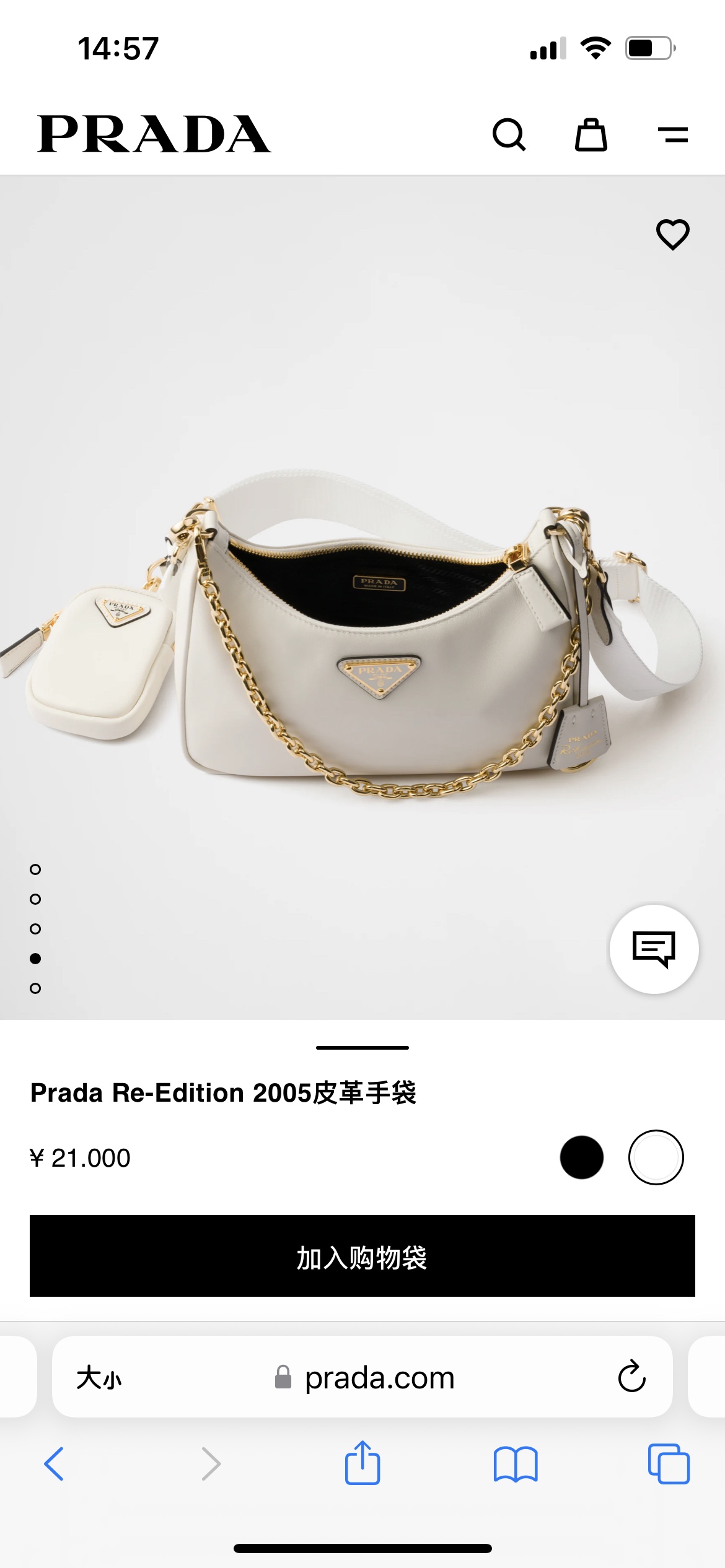Jump to the first image indicator dot
This screenshot has height=1568, width=725.
click(35, 869)
